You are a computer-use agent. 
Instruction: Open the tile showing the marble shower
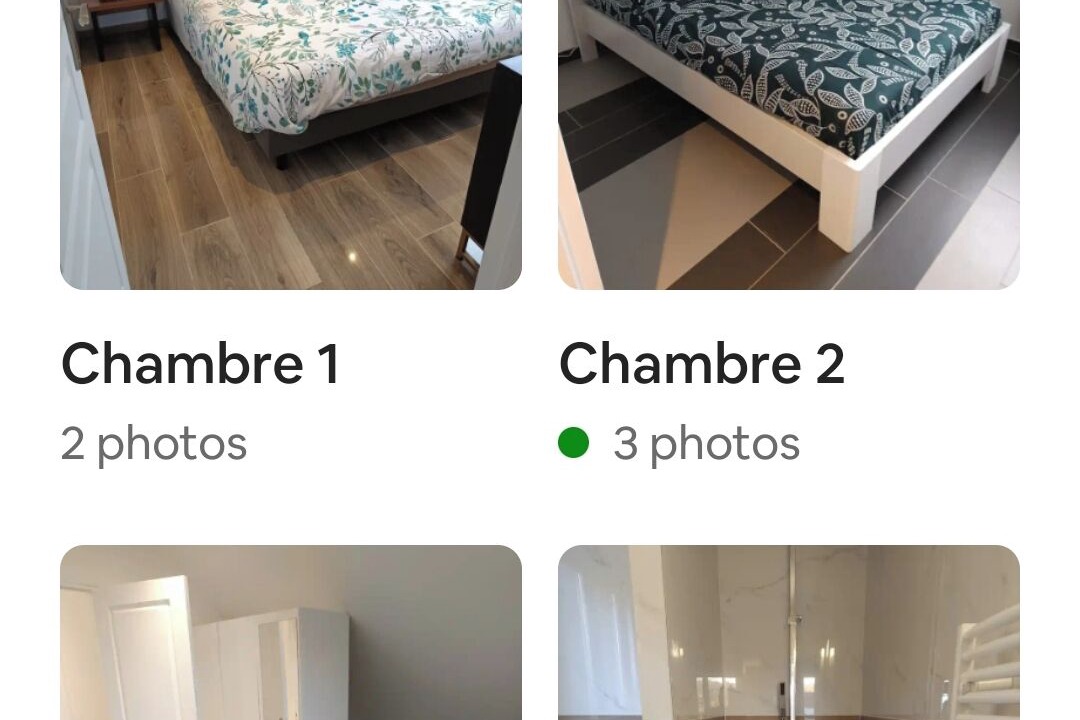click(788, 632)
